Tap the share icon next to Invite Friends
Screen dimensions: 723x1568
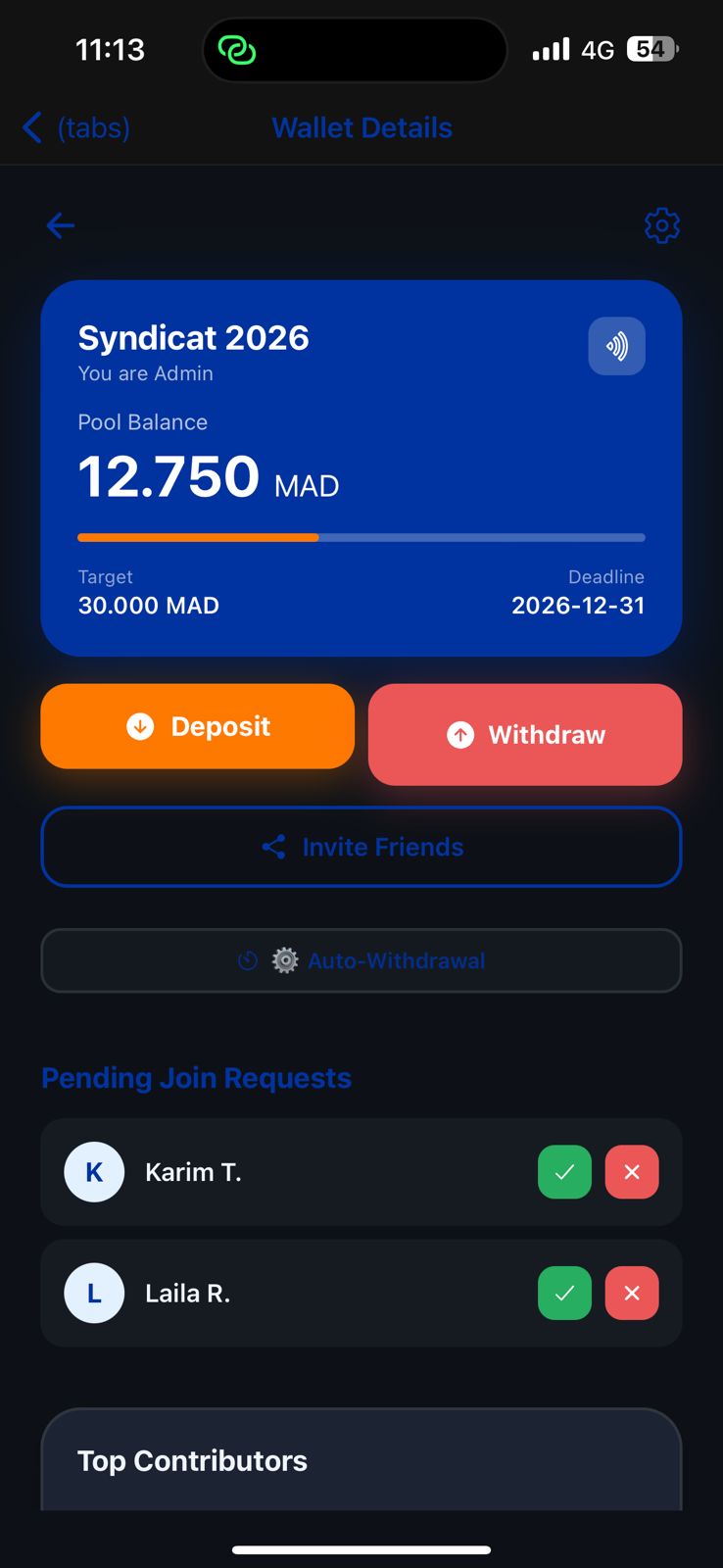(x=273, y=847)
